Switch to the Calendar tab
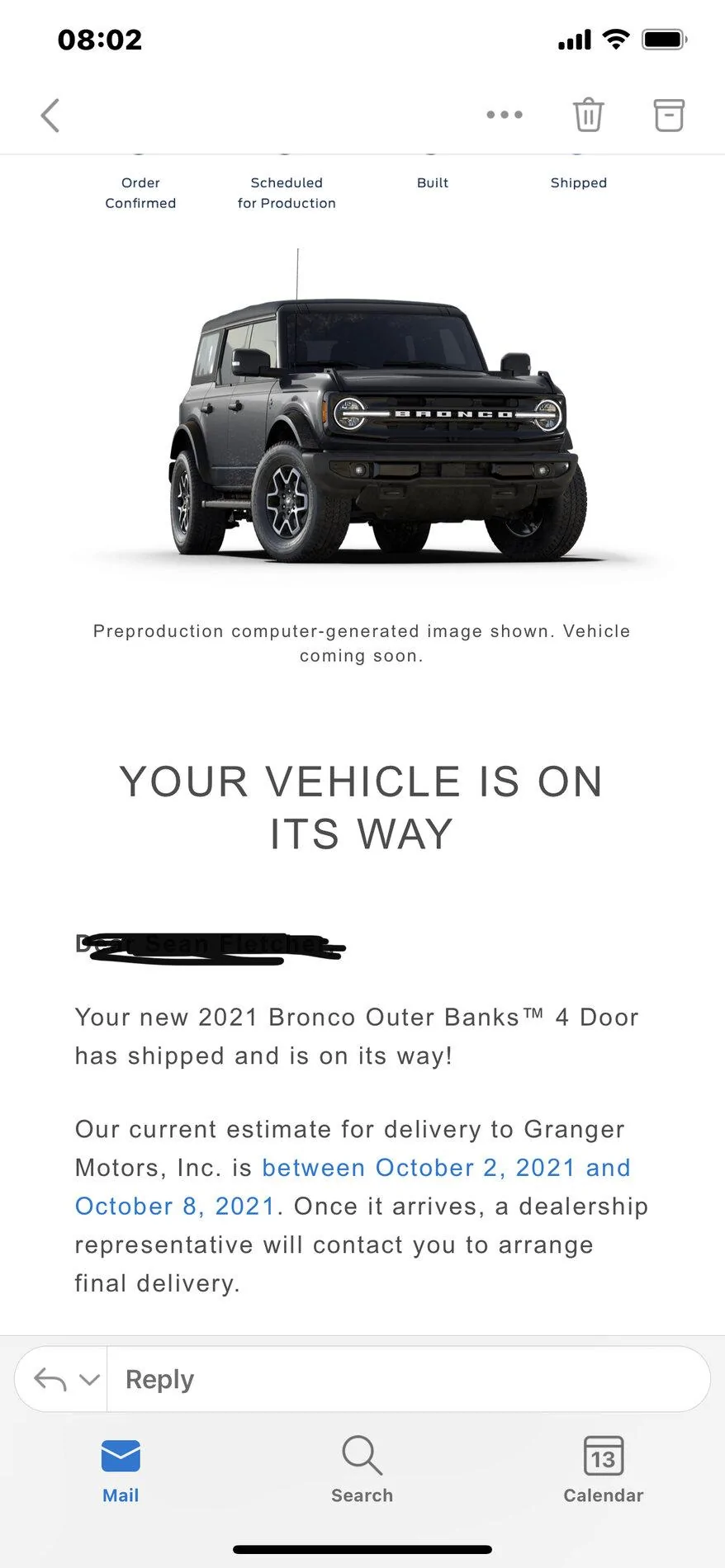Image resolution: width=725 pixels, height=1568 pixels. (x=604, y=1471)
